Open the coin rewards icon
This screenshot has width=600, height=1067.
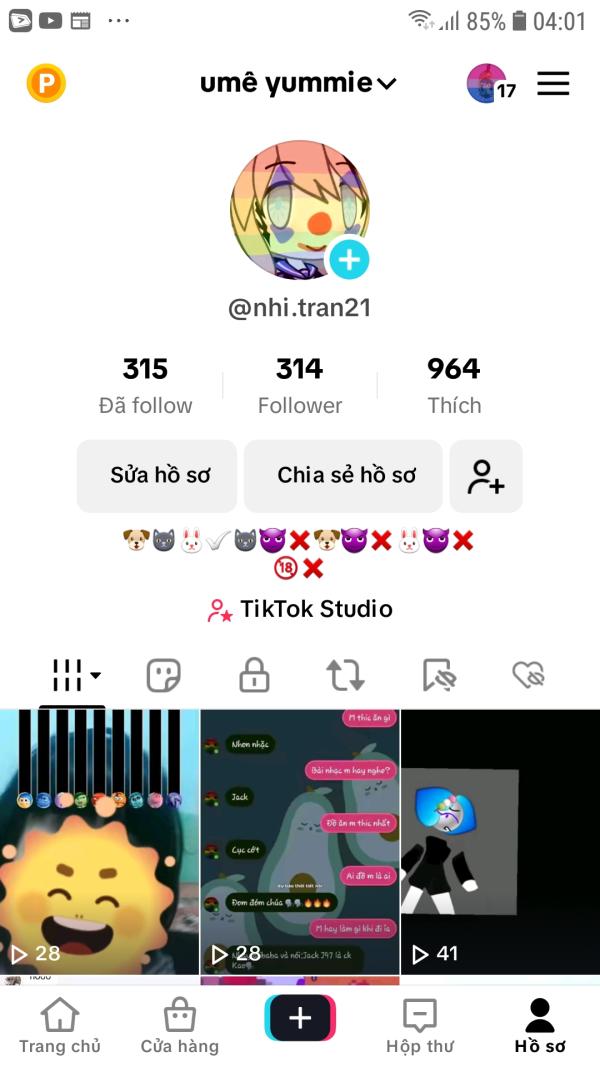46,84
